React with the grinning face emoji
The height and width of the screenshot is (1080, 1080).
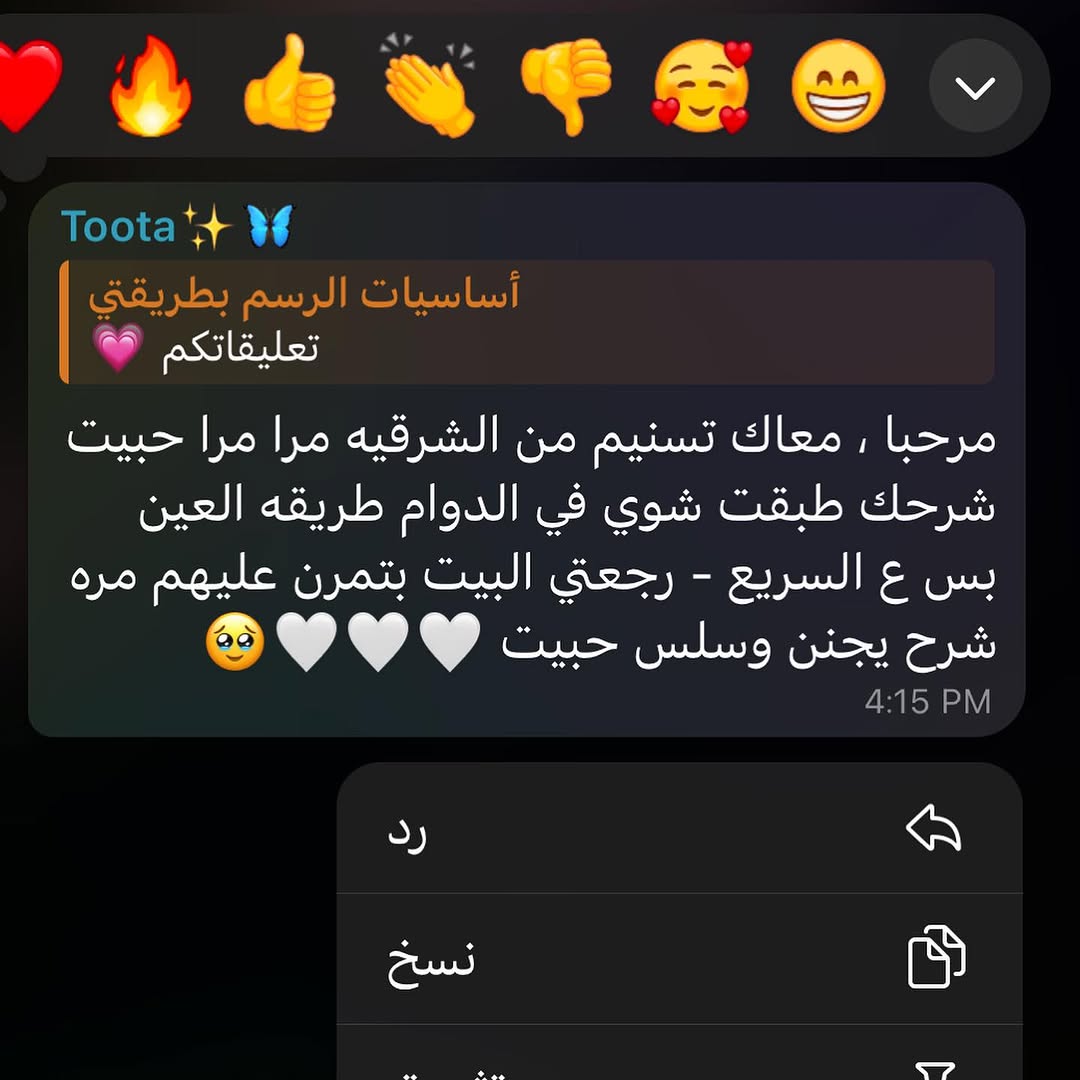tap(838, 87)
